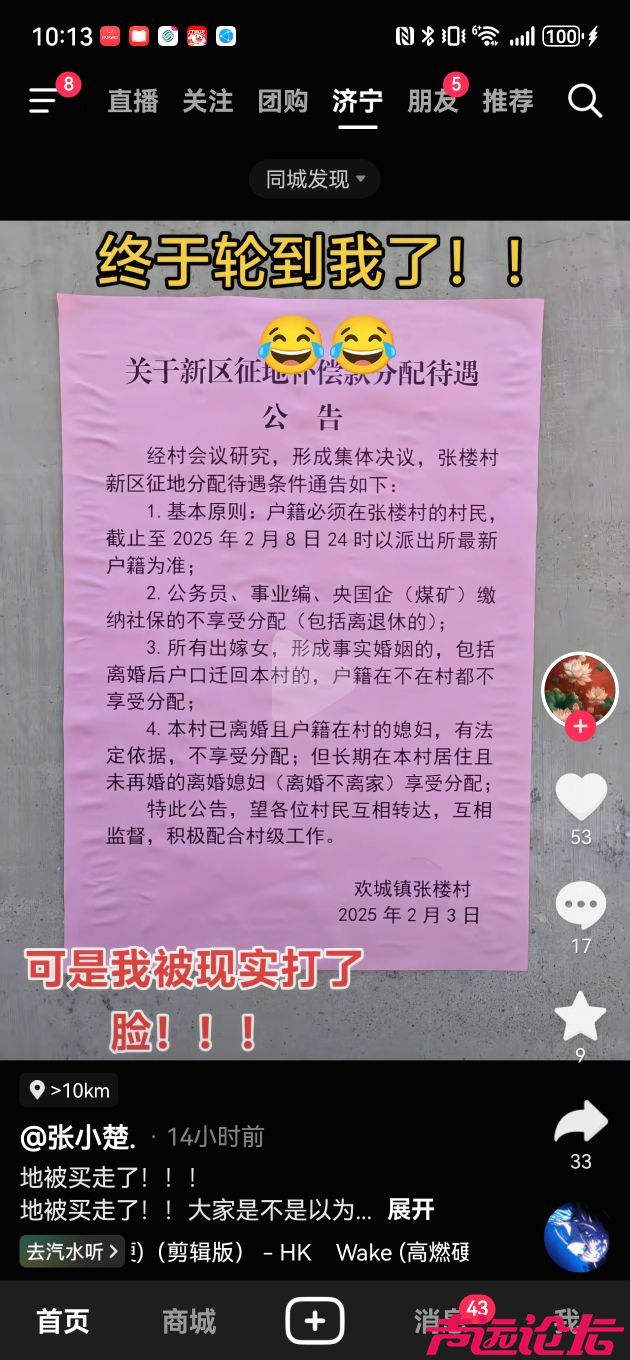Image resolution: width=630 pixels, height=1360 pixels.
Task: Open the side menu with hamburger icon
Action: [x=43, y=101]
